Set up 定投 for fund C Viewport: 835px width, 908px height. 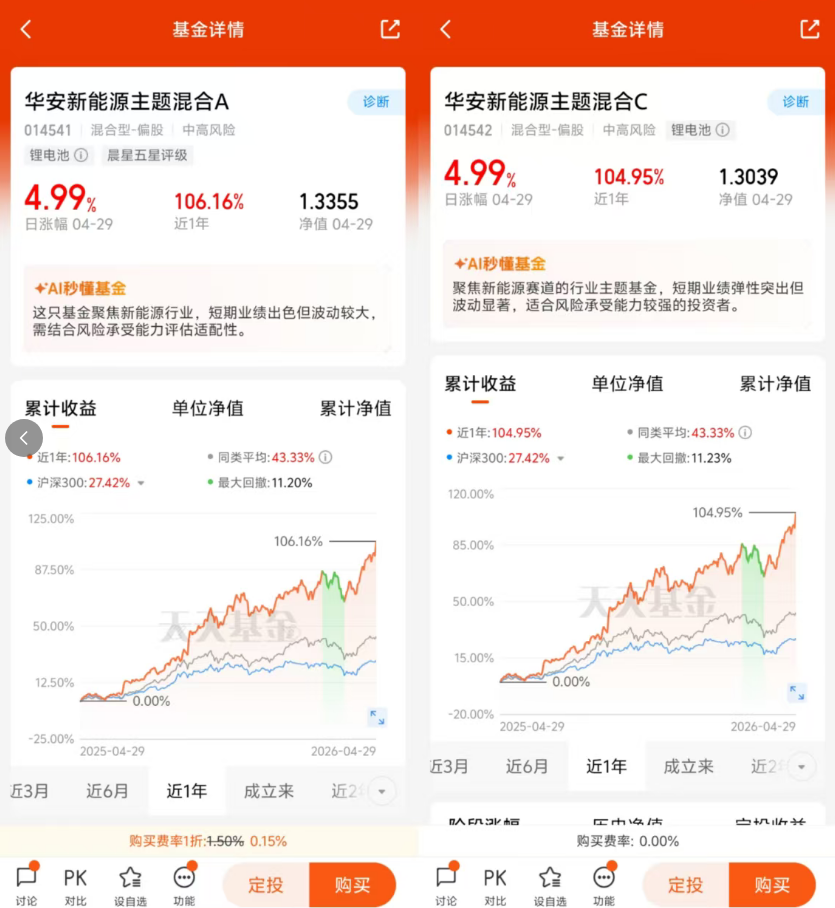(686, 885)
